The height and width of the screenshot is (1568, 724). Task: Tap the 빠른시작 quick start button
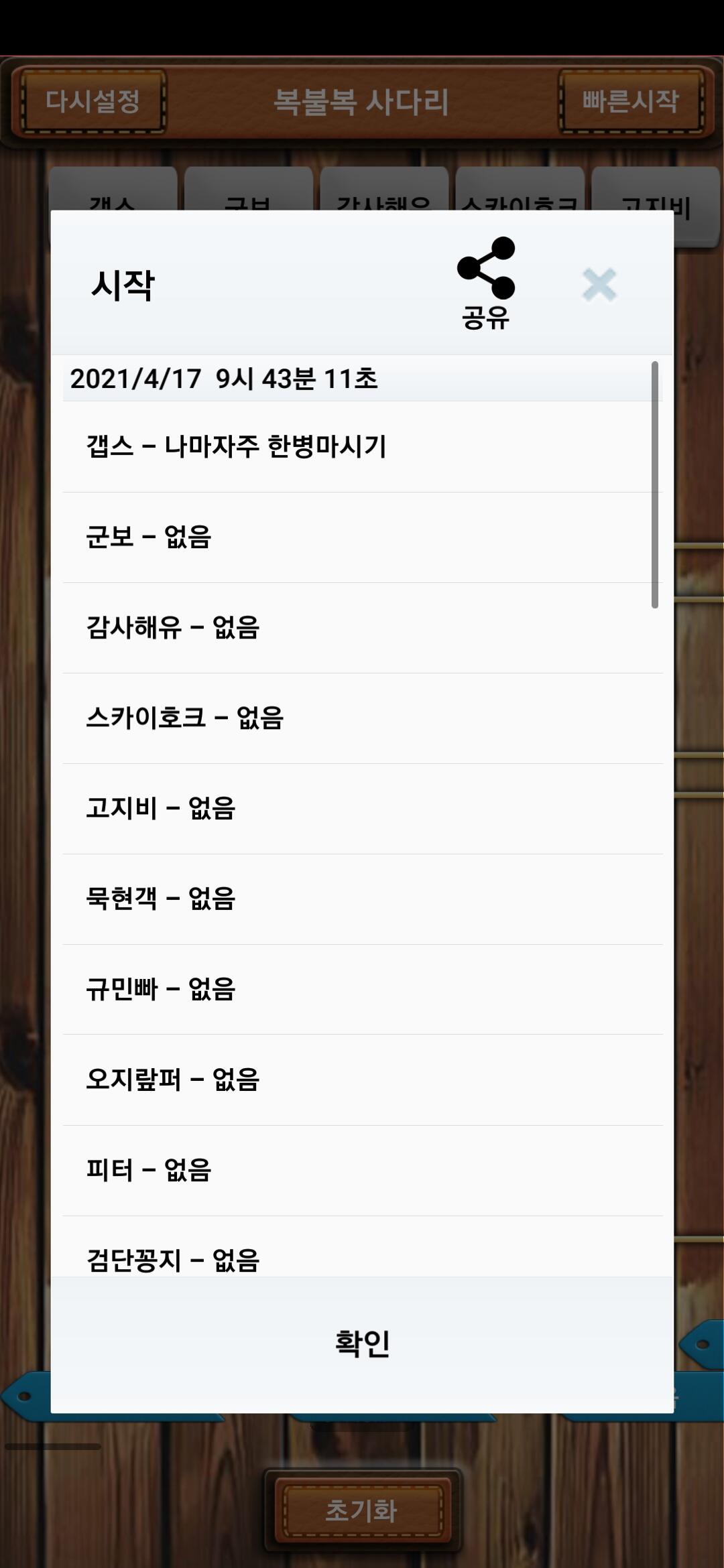(630, 102)
